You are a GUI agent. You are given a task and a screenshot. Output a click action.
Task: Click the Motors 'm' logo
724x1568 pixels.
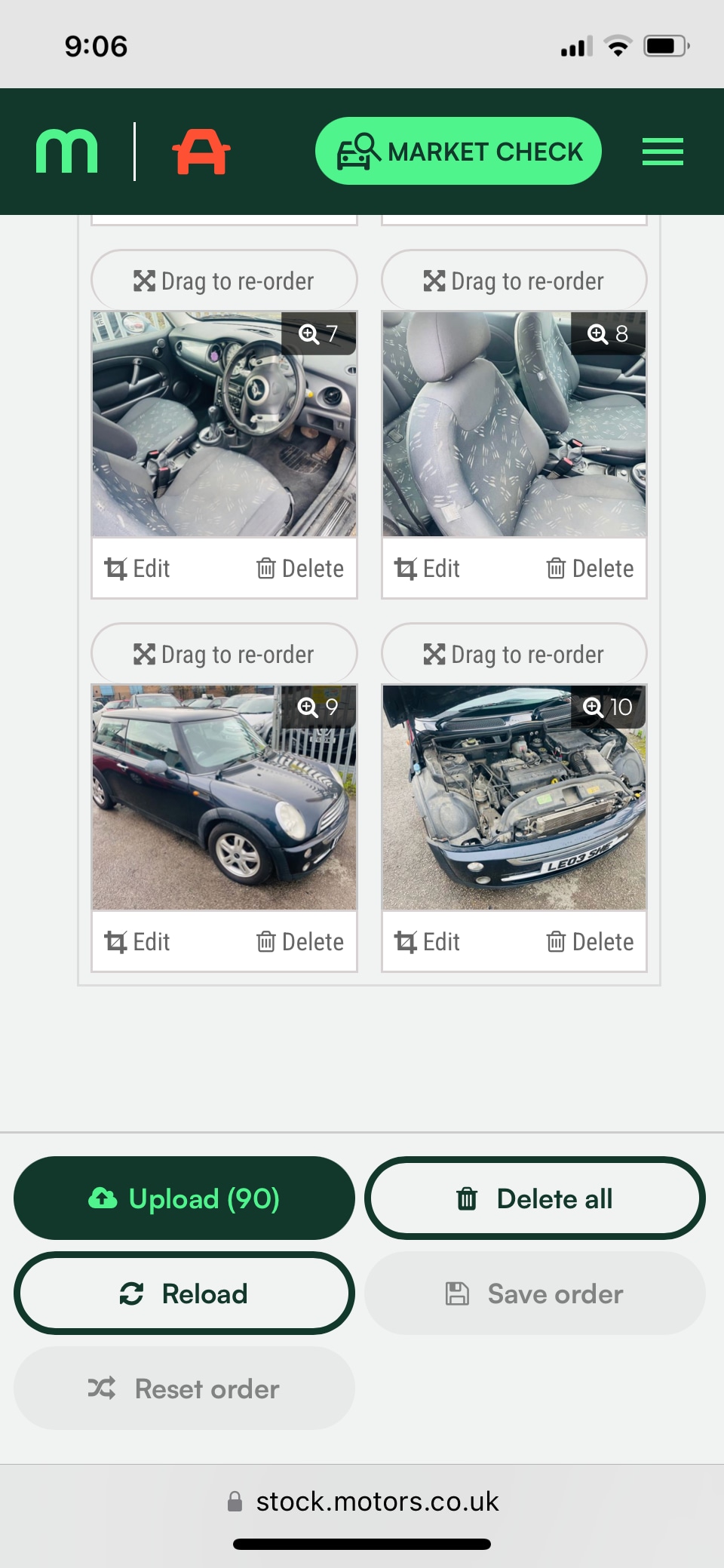67,150
